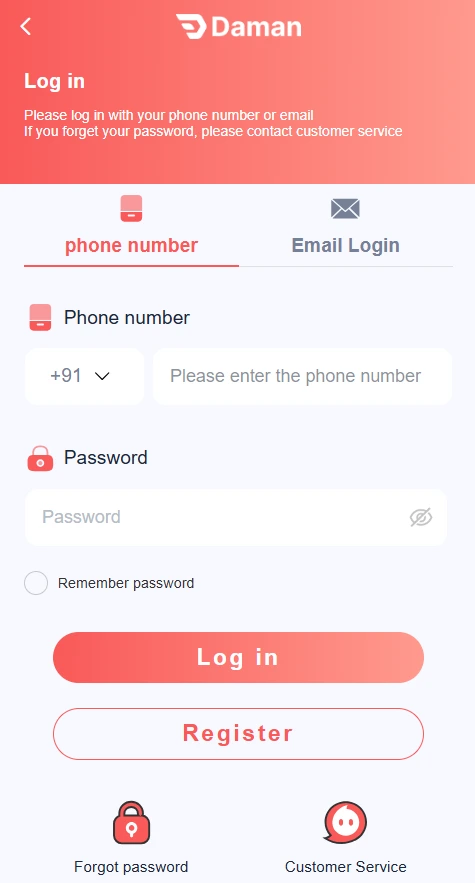Tap the Password input field
The width and height of the screenshot is (475, 883).
[236, 517]
